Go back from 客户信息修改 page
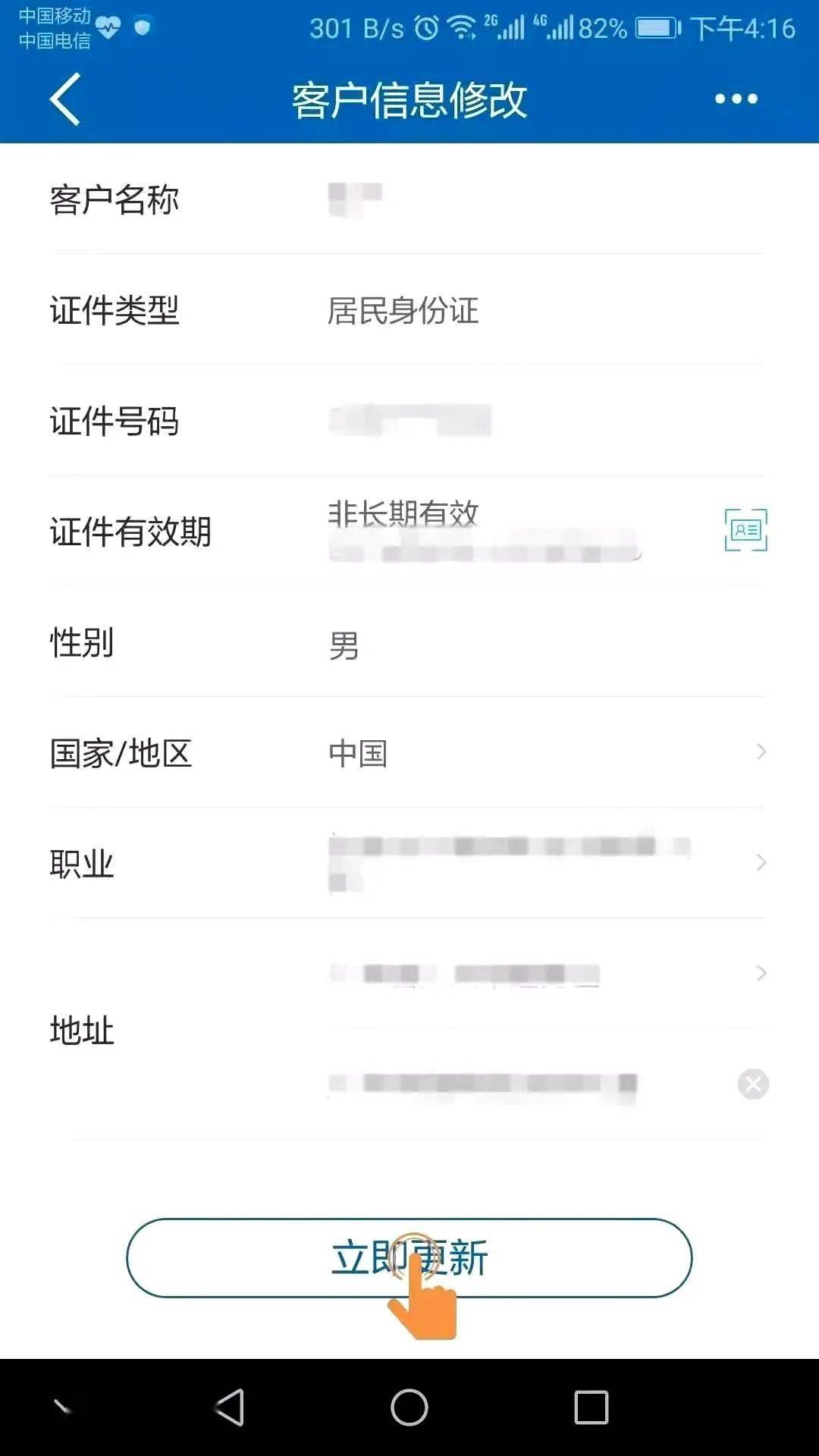This screenshot has width=819, height=1456. tap(65, 99)
